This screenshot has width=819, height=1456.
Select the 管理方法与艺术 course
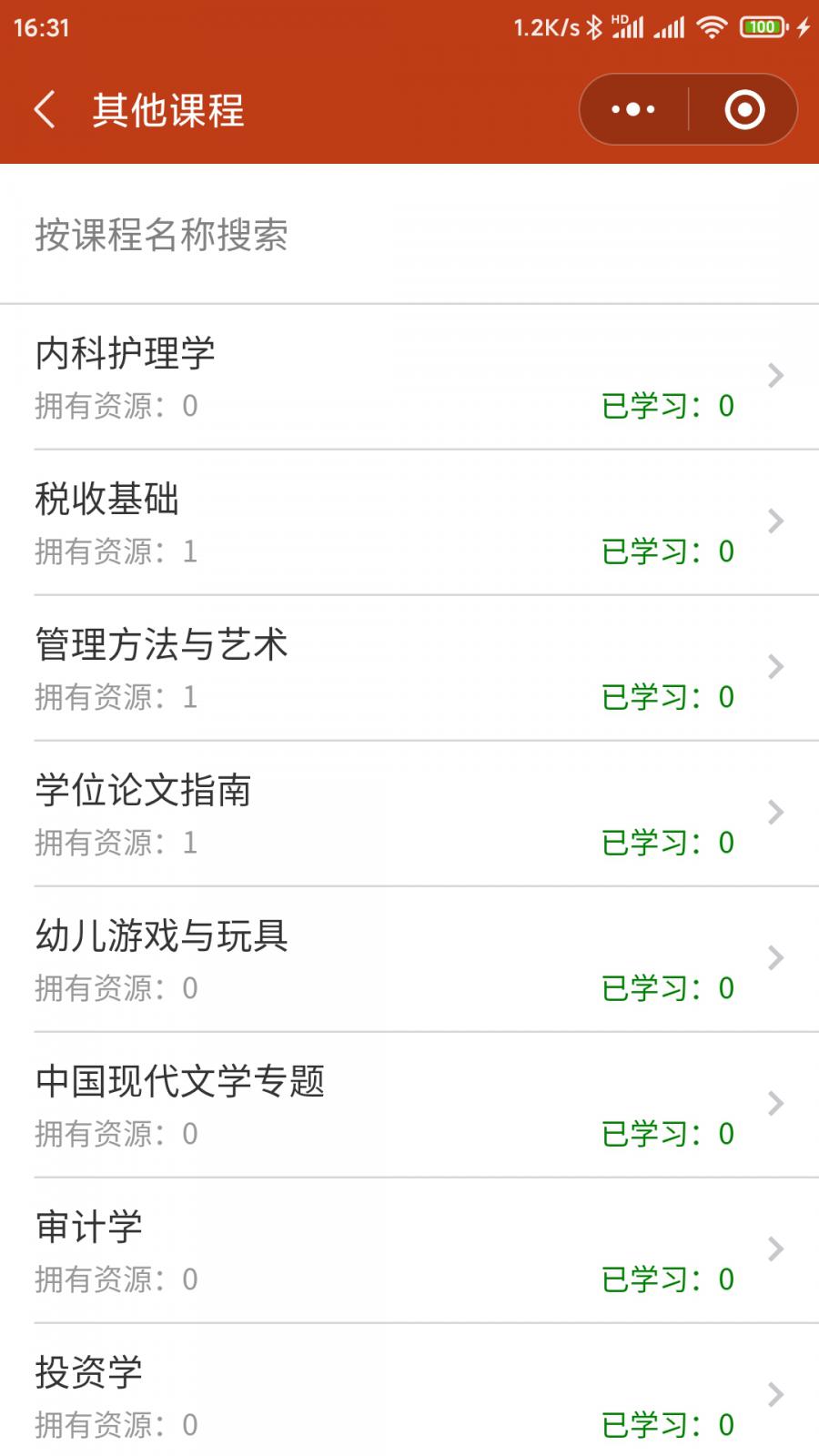coord(409,668)
